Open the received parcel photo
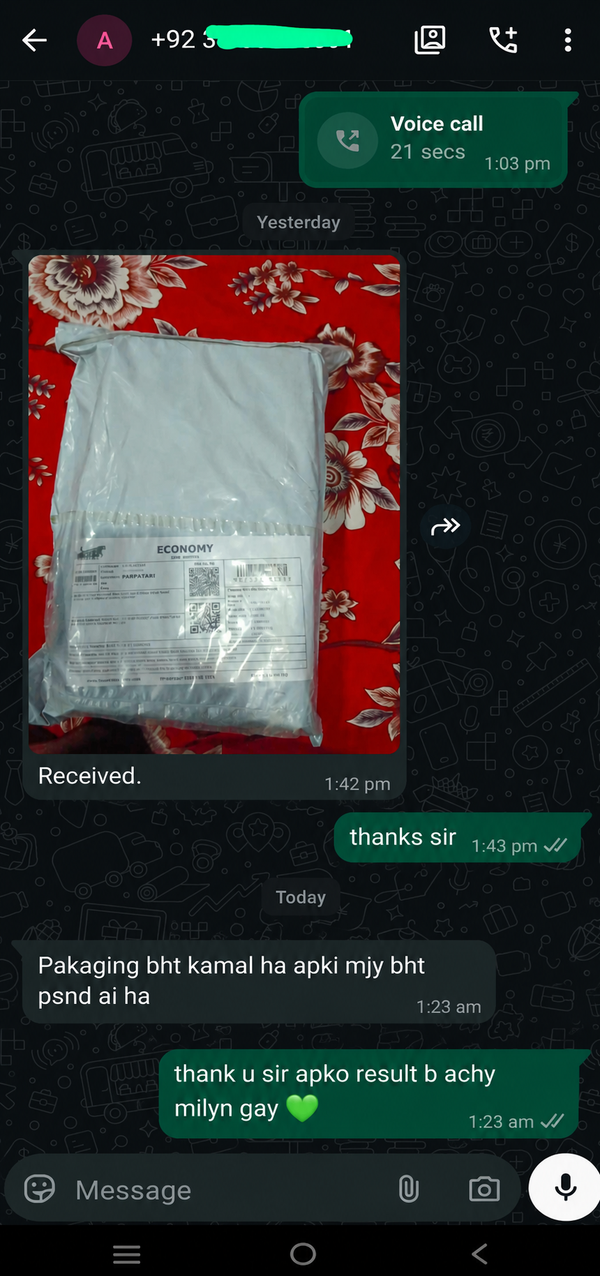Viewport: 600px width, 1276px height. (x=214, y=504)
